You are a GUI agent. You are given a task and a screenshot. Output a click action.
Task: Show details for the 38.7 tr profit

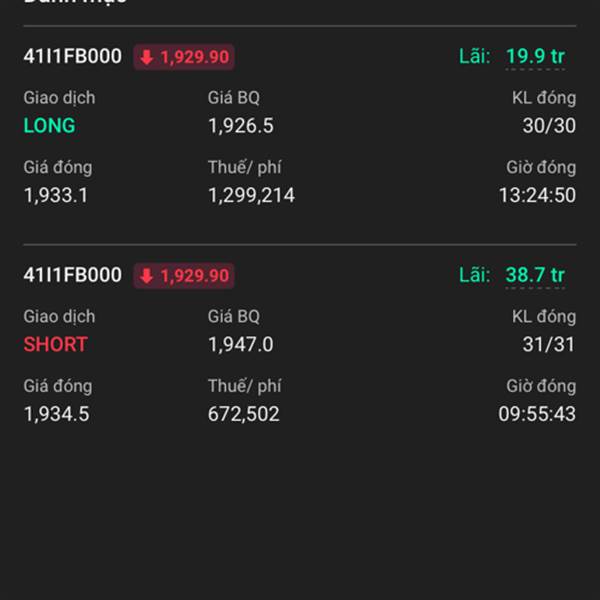coord(534,275)
